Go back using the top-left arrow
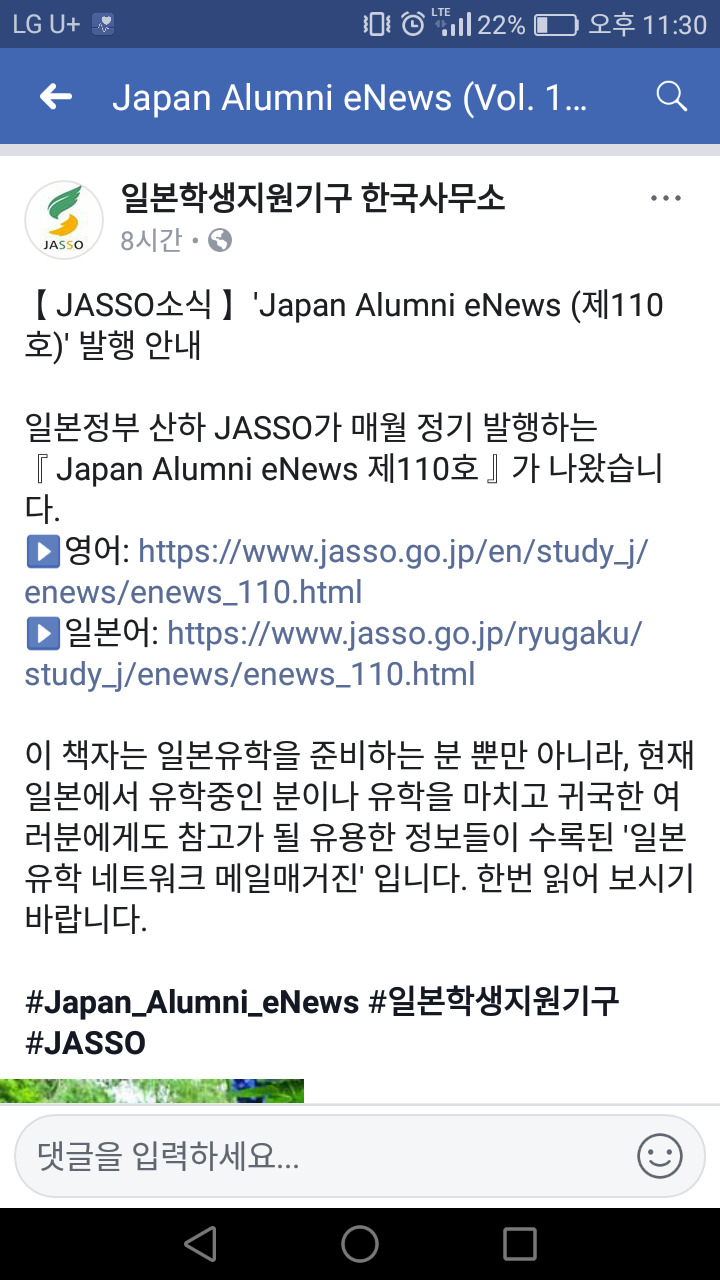 point(56,97)
